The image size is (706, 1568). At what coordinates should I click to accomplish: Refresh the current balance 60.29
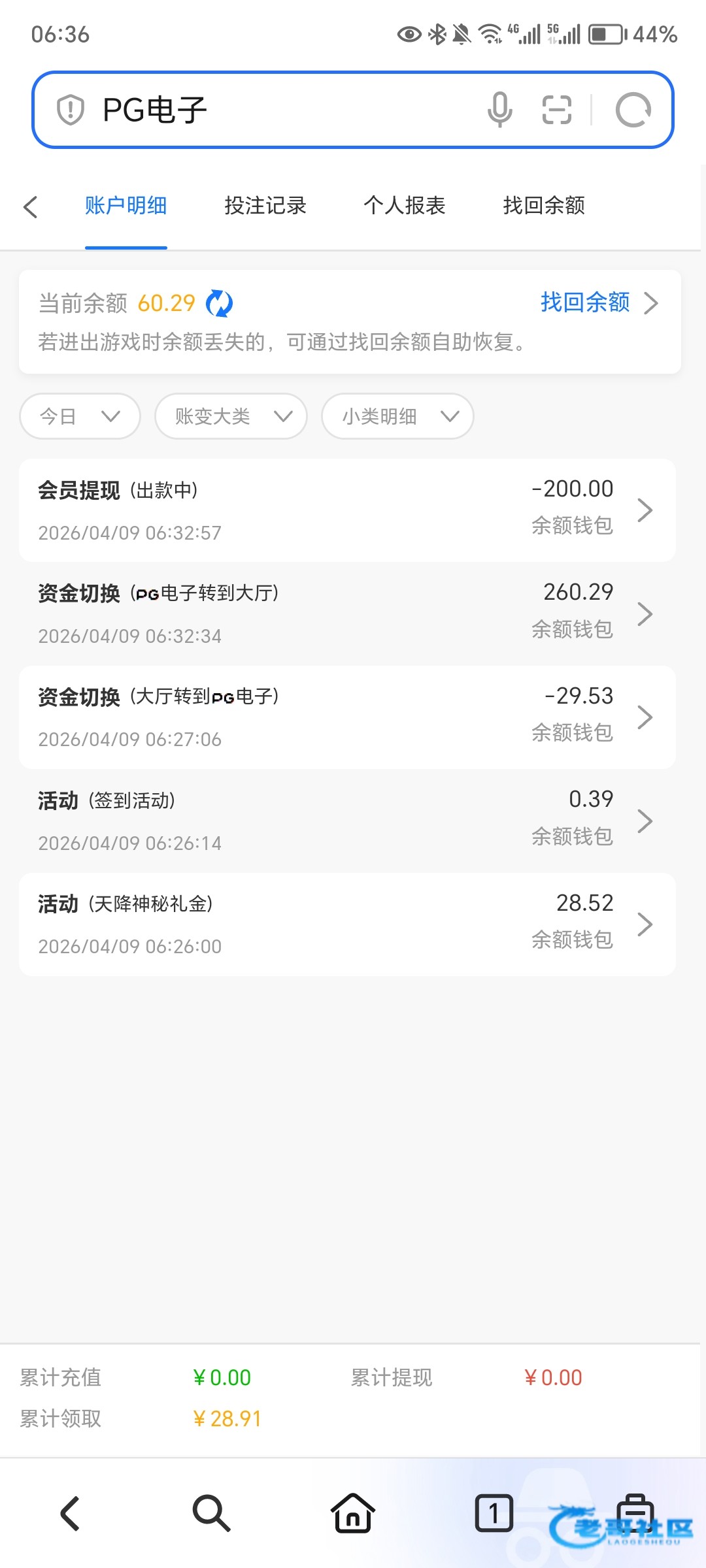(x=219, y=304)
